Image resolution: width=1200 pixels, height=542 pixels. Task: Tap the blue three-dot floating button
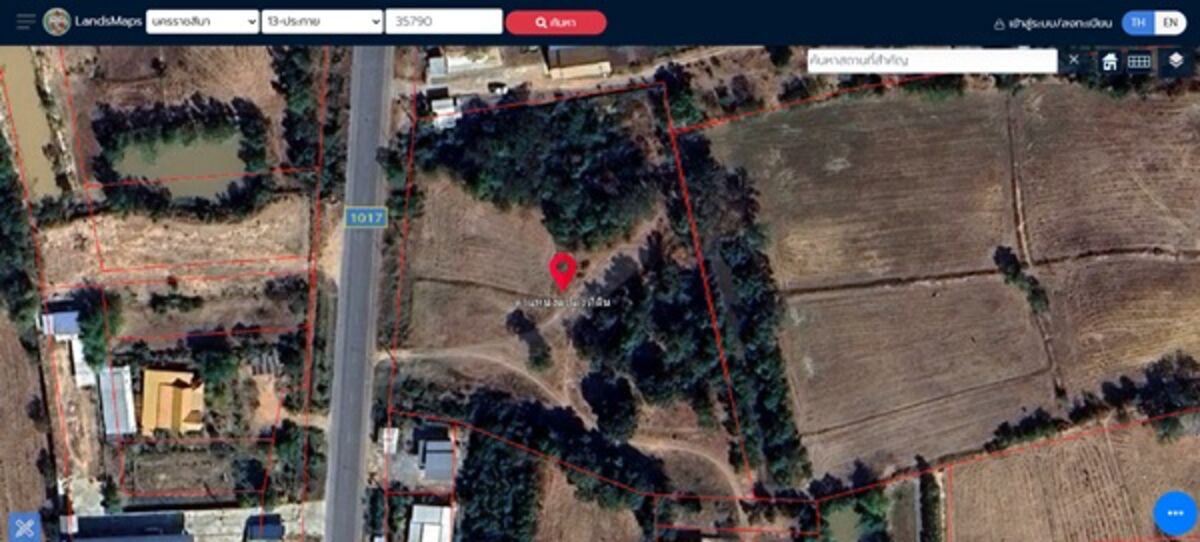point(1174,513)
